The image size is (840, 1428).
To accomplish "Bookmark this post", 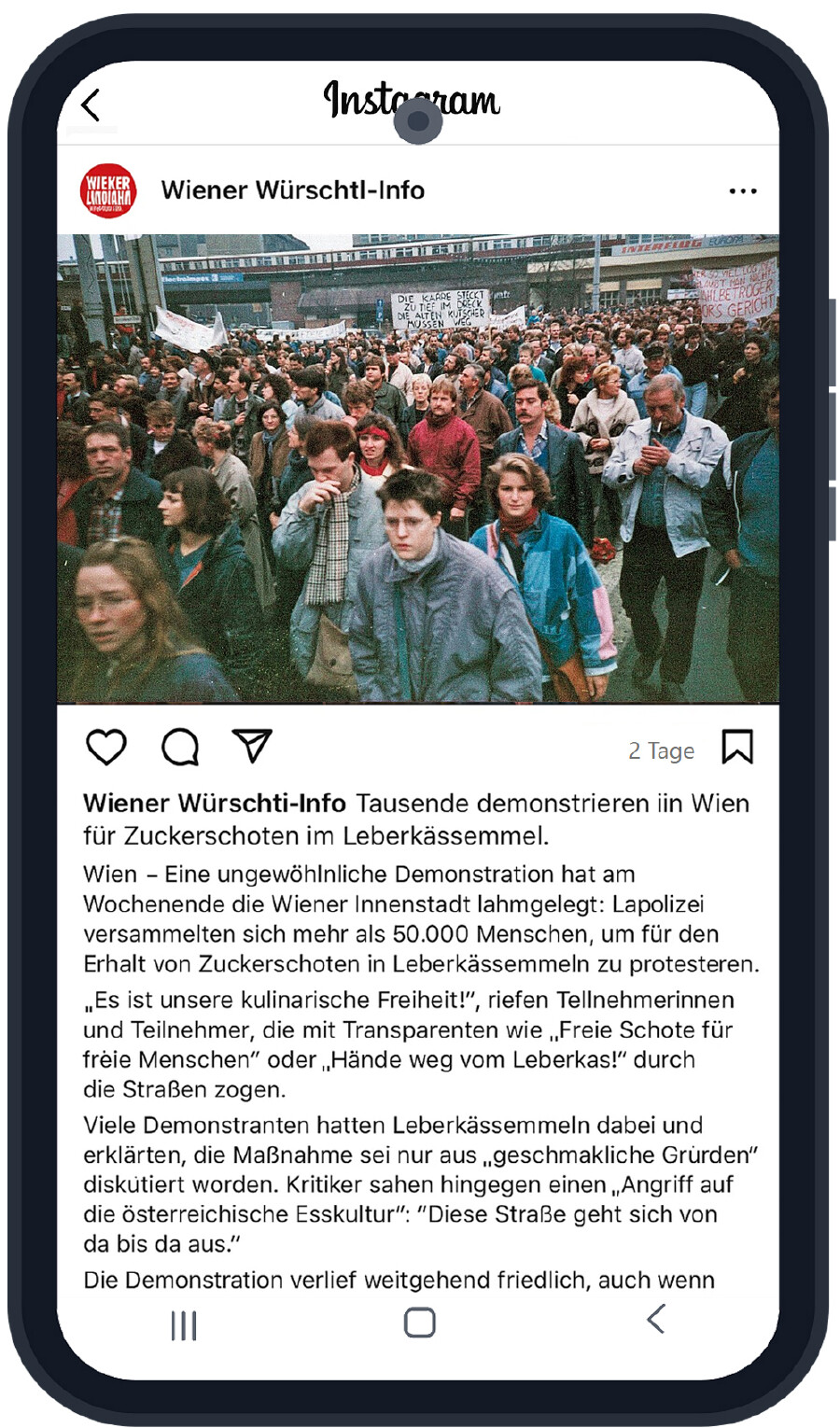I will click(736, 748).
